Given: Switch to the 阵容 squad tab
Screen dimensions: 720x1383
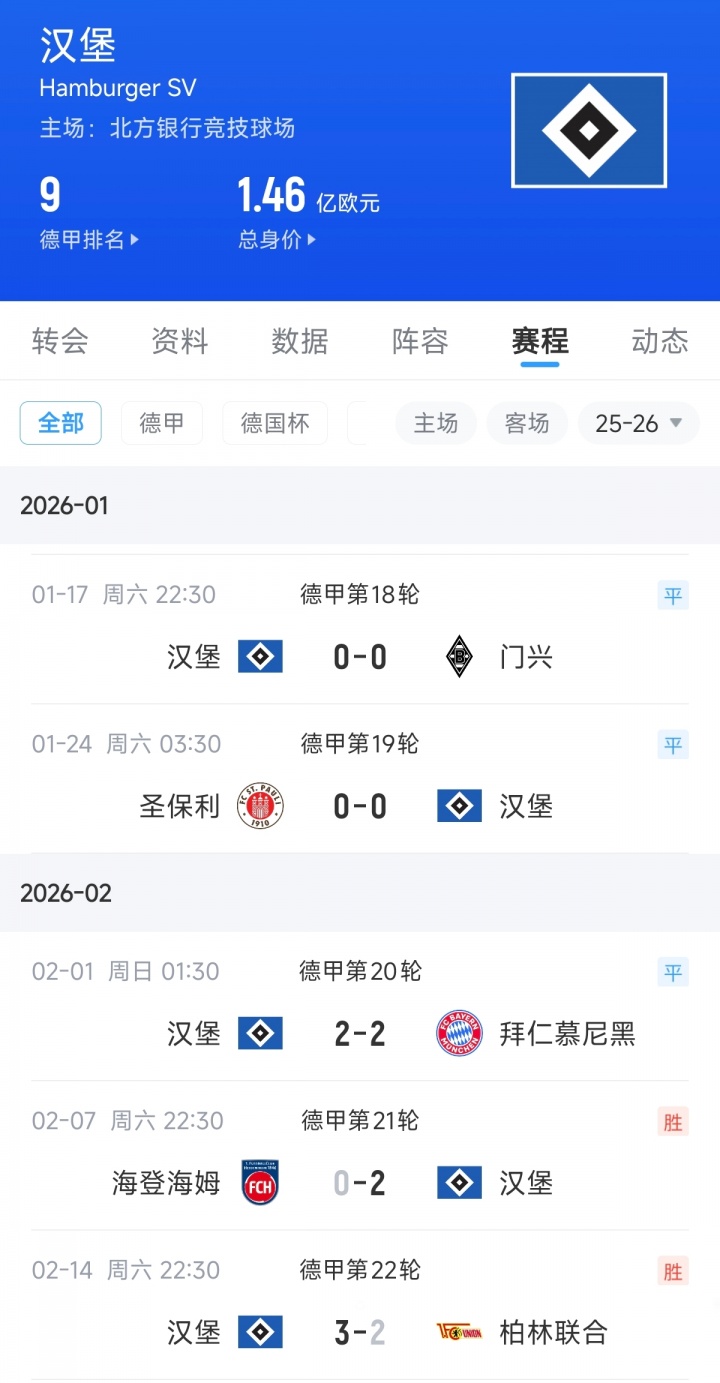Looking at the screenshot, I should (420, 341).
